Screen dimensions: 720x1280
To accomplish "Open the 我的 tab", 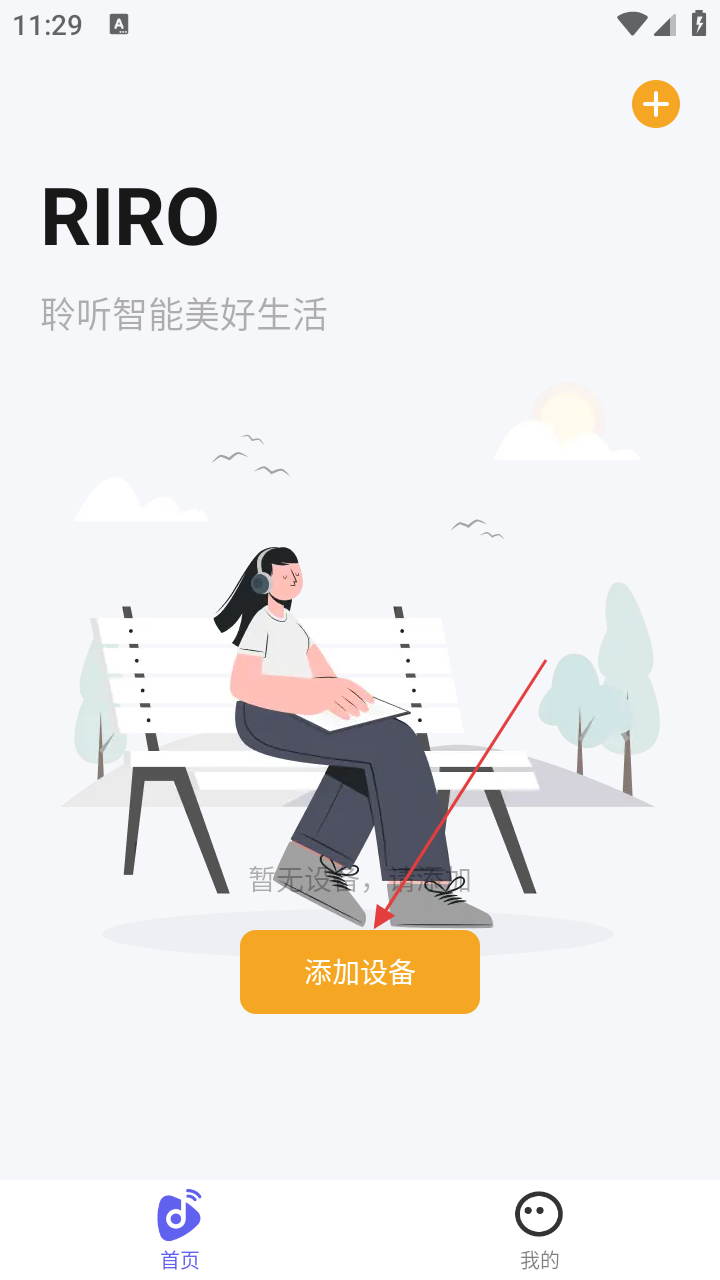I will (539, 1229).
